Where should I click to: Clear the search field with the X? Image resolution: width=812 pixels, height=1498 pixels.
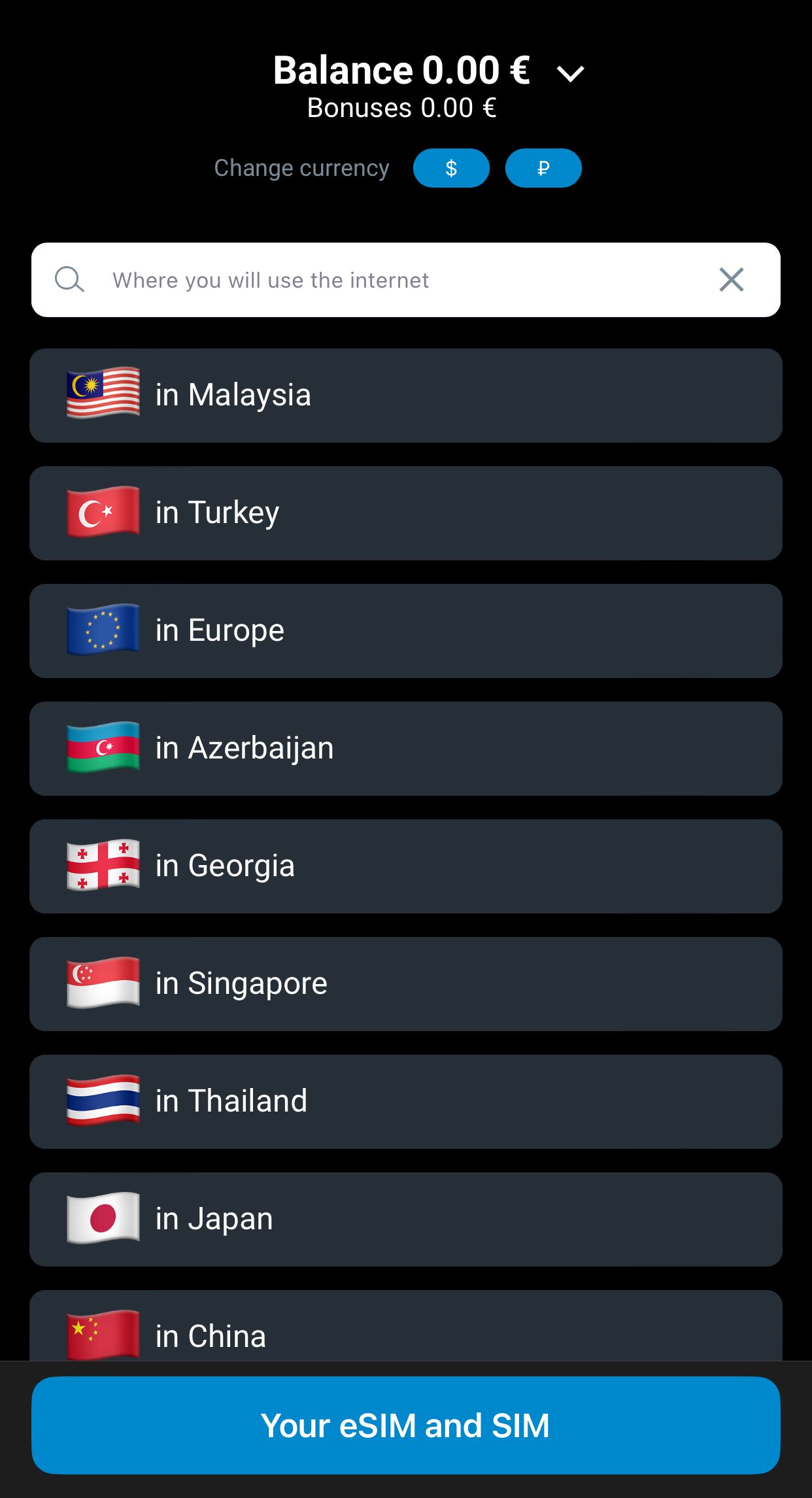click(x=731, y=279)
